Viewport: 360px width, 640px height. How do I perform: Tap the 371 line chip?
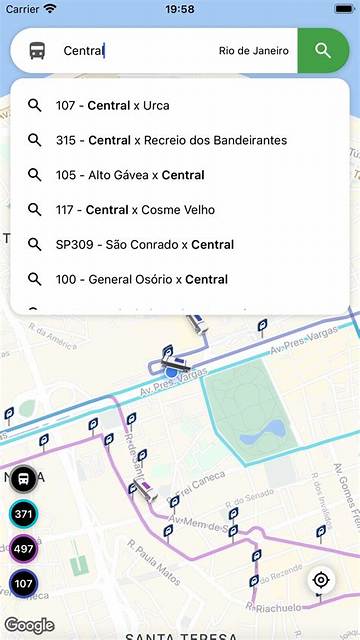[24, 514]
